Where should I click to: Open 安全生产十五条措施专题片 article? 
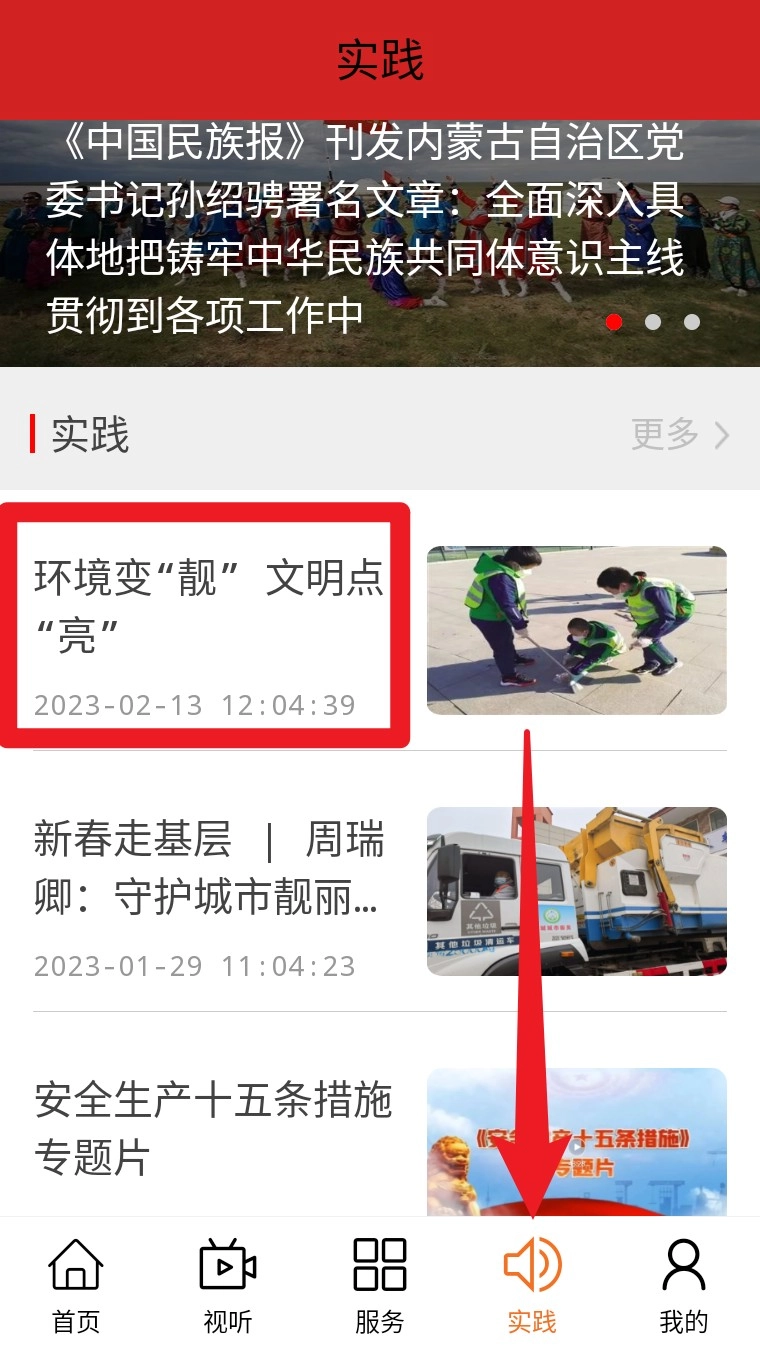(x=213, y=1128)
